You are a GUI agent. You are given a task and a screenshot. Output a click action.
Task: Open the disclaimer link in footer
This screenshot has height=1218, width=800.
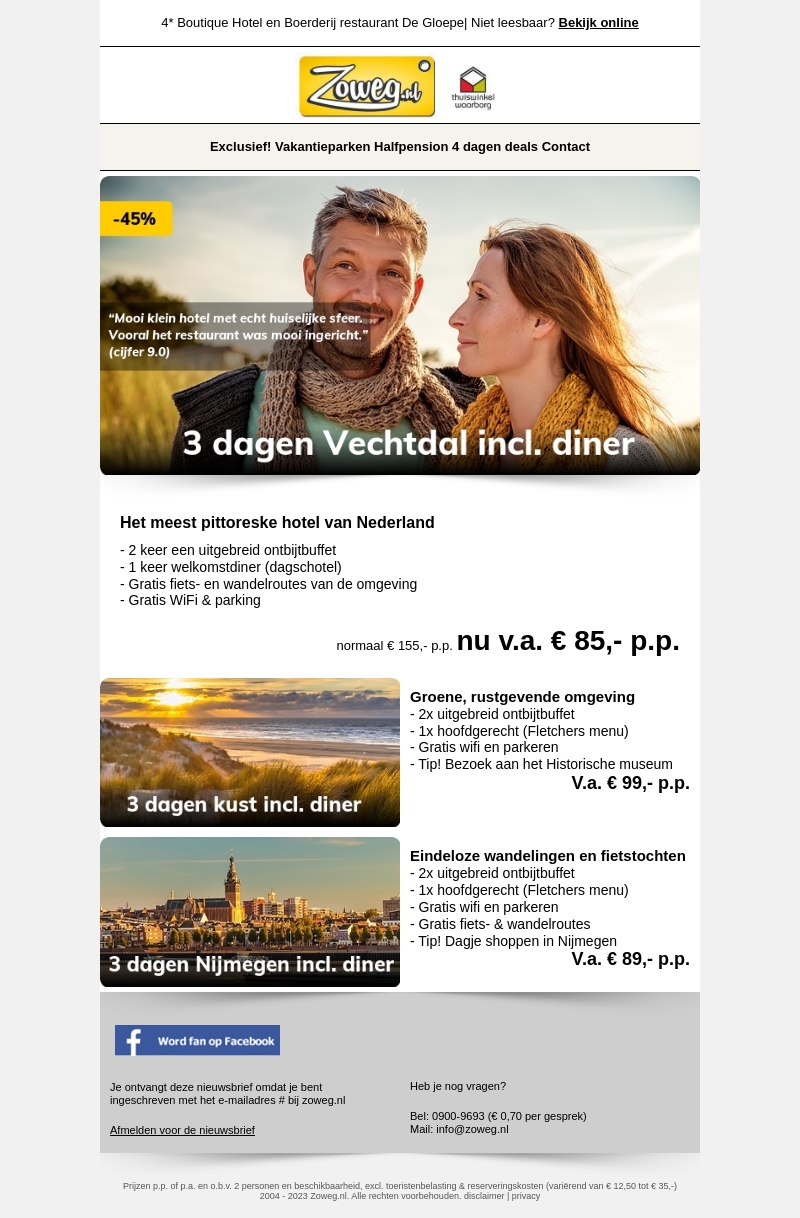point(484,1196)
